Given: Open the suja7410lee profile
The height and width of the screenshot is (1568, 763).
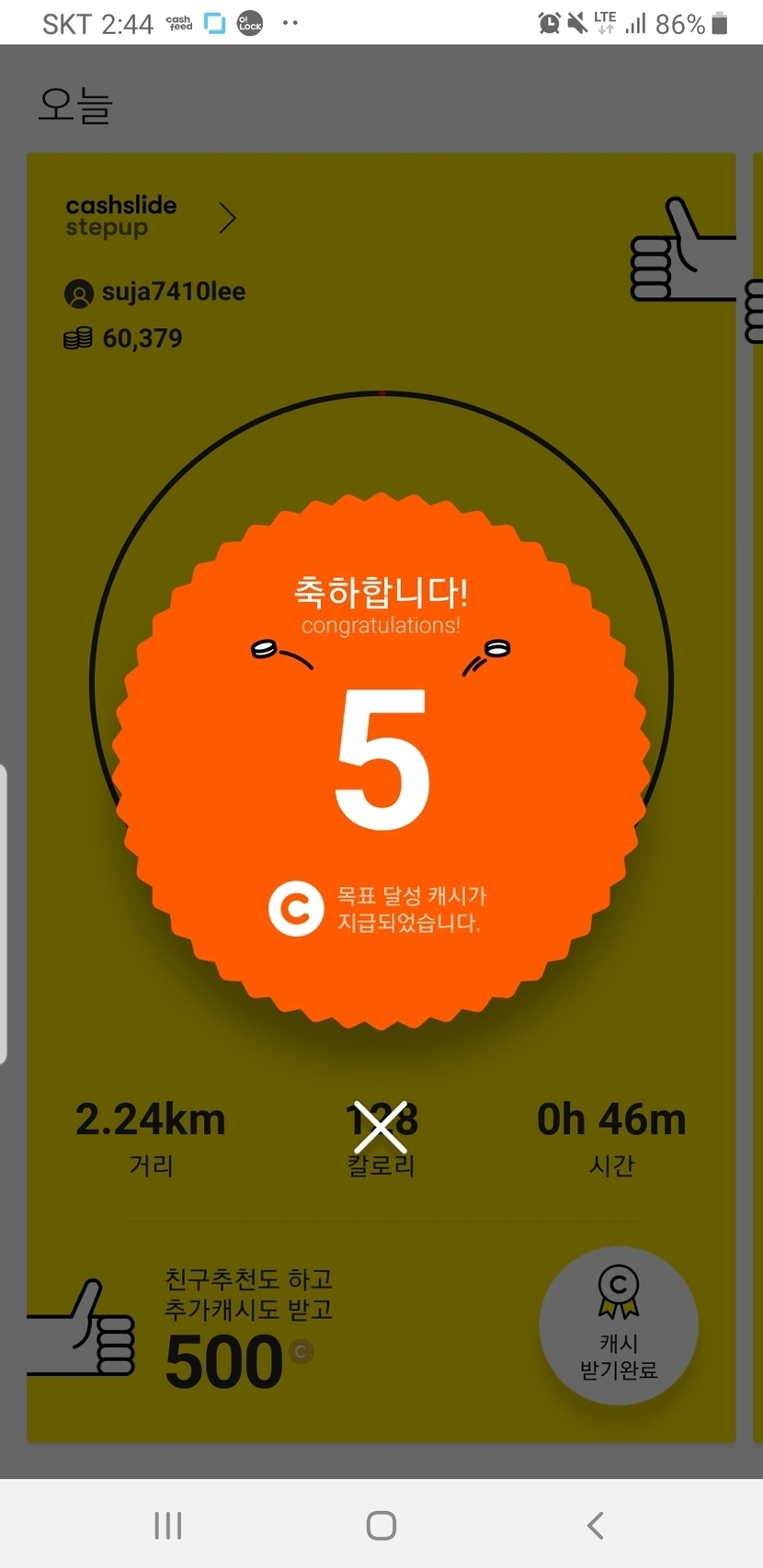Looking at the screenshot, I should point(155,292).
